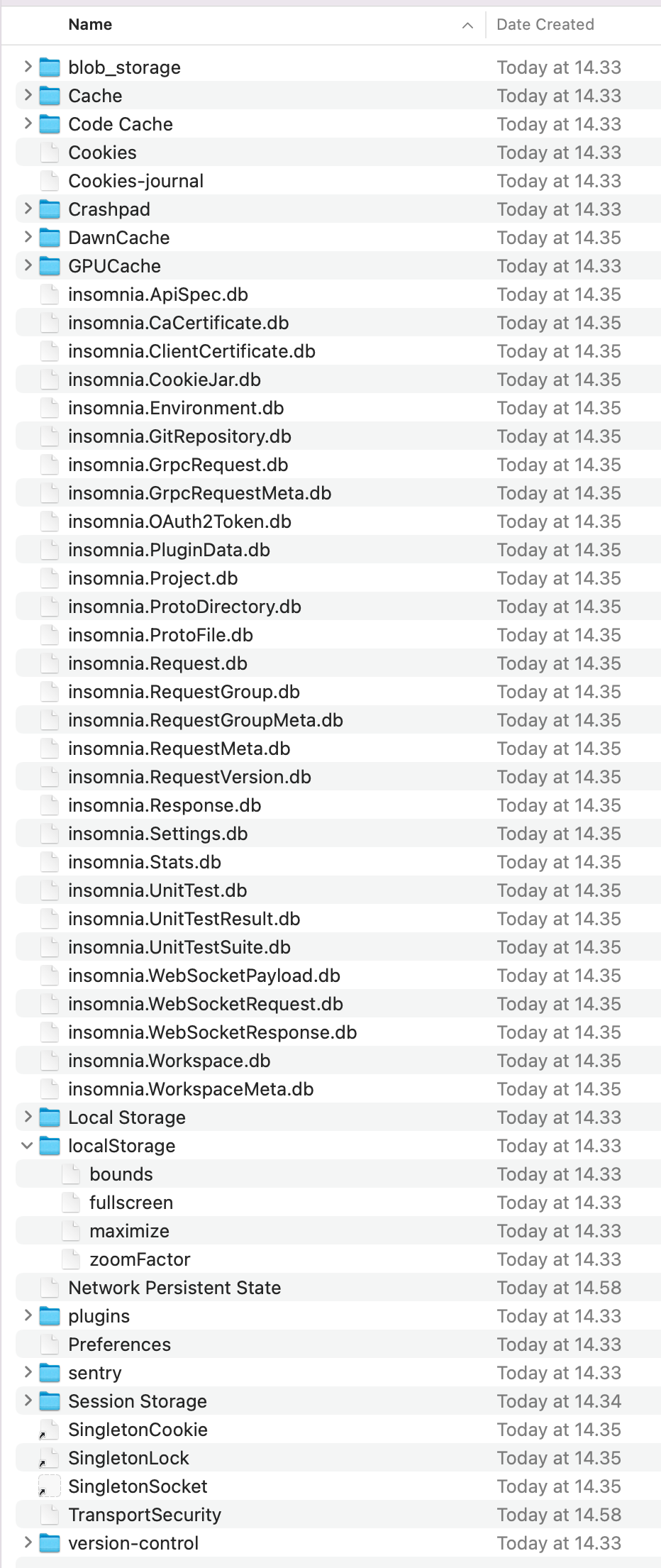
Task: Click the SingletonSocket alias icon
Action: tap(49, 1486)
